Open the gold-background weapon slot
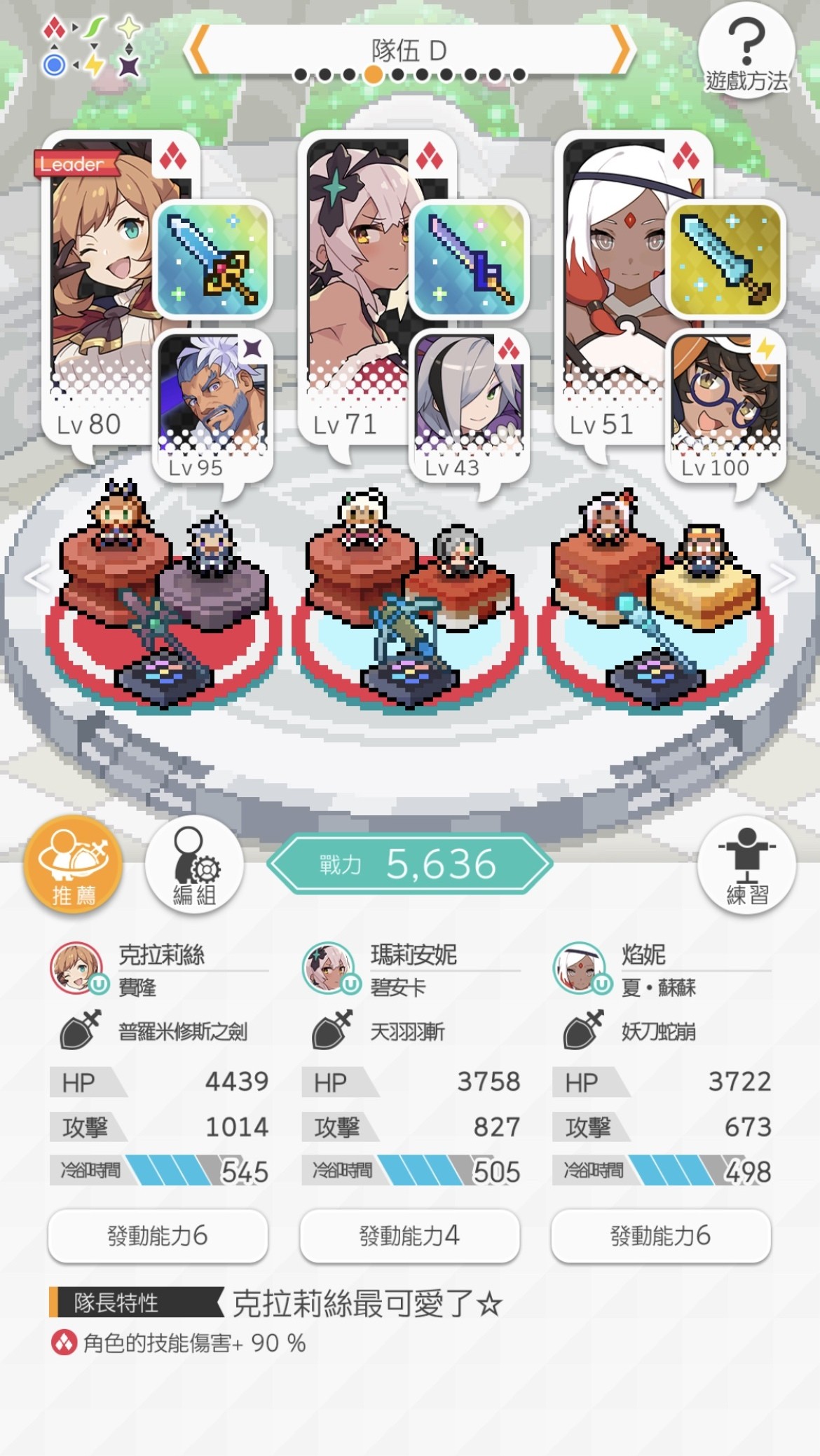 [725, 259]
